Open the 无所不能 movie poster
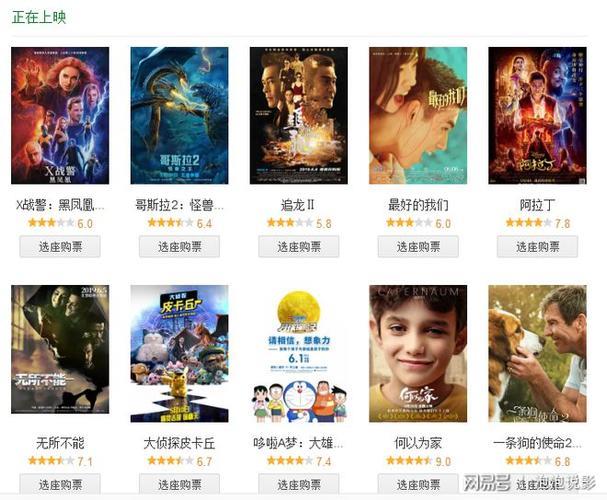 [60, 353]
